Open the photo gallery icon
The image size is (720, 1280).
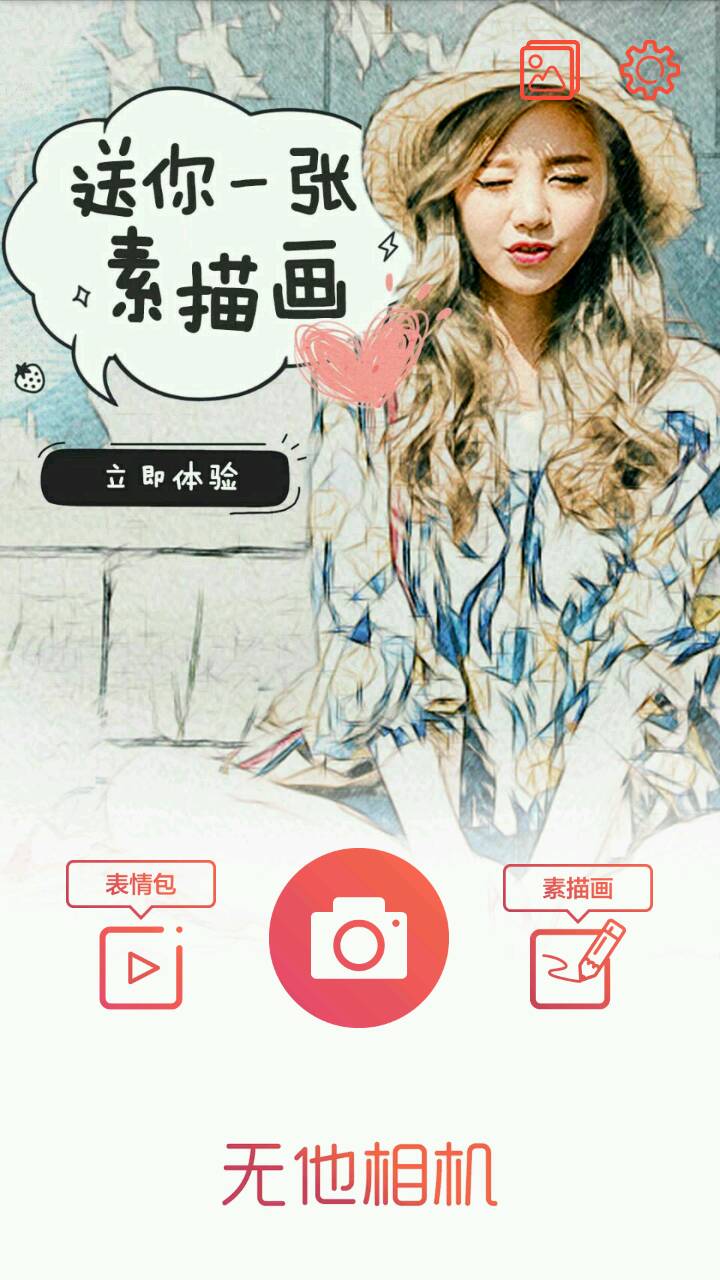tap(549, 69)
